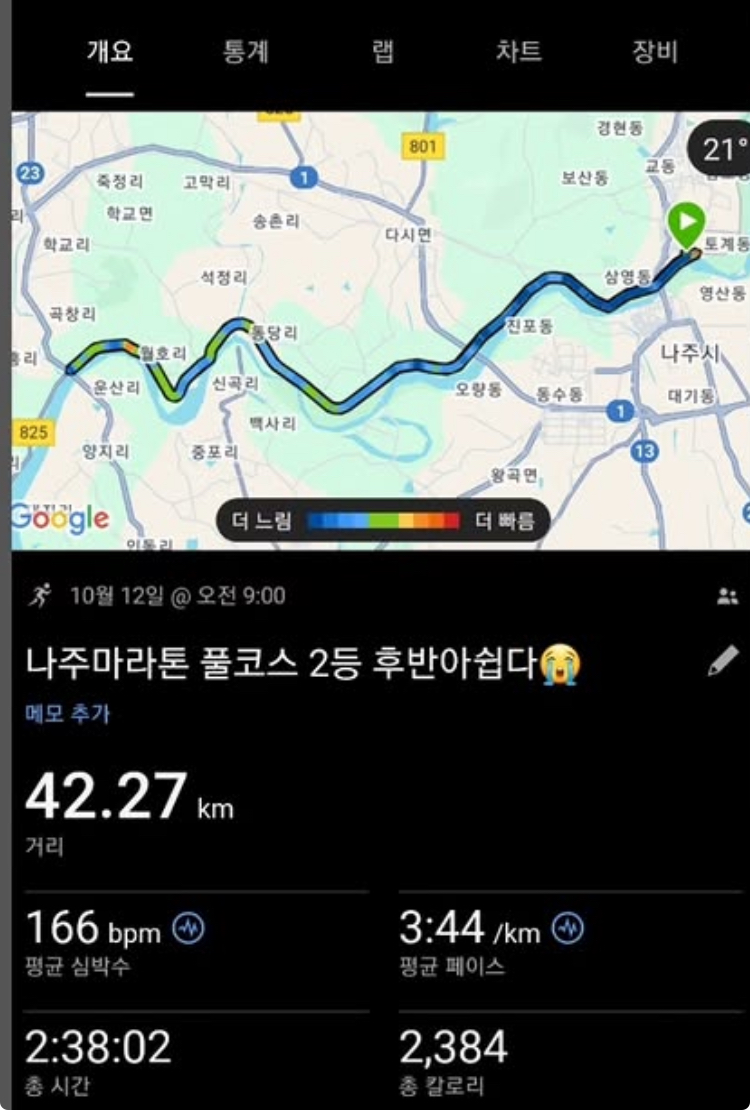750x1110 pixels.
Task: Switch to the 통계 tab
Action: click(x=245, y=52)
